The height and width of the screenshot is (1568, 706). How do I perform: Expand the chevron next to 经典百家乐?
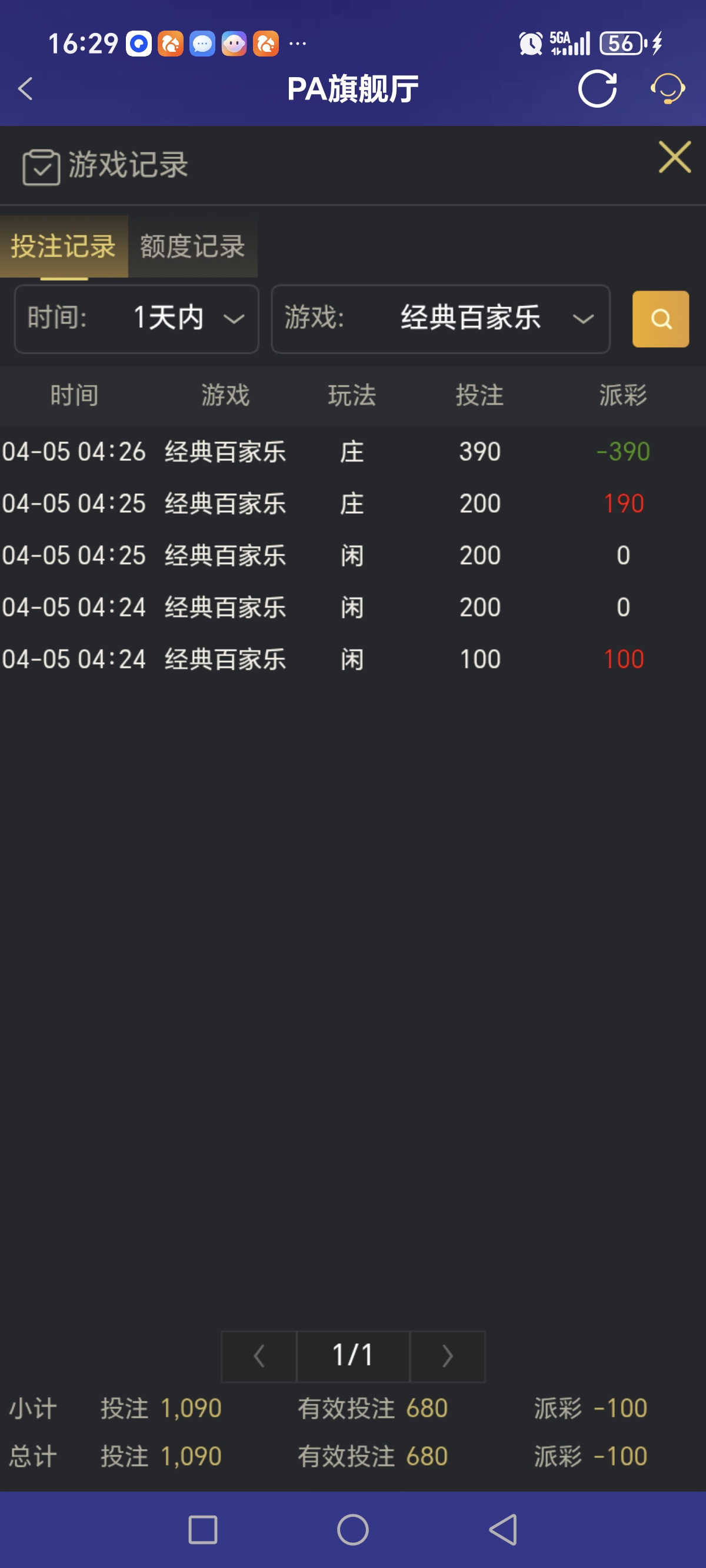tap(582, 319)
